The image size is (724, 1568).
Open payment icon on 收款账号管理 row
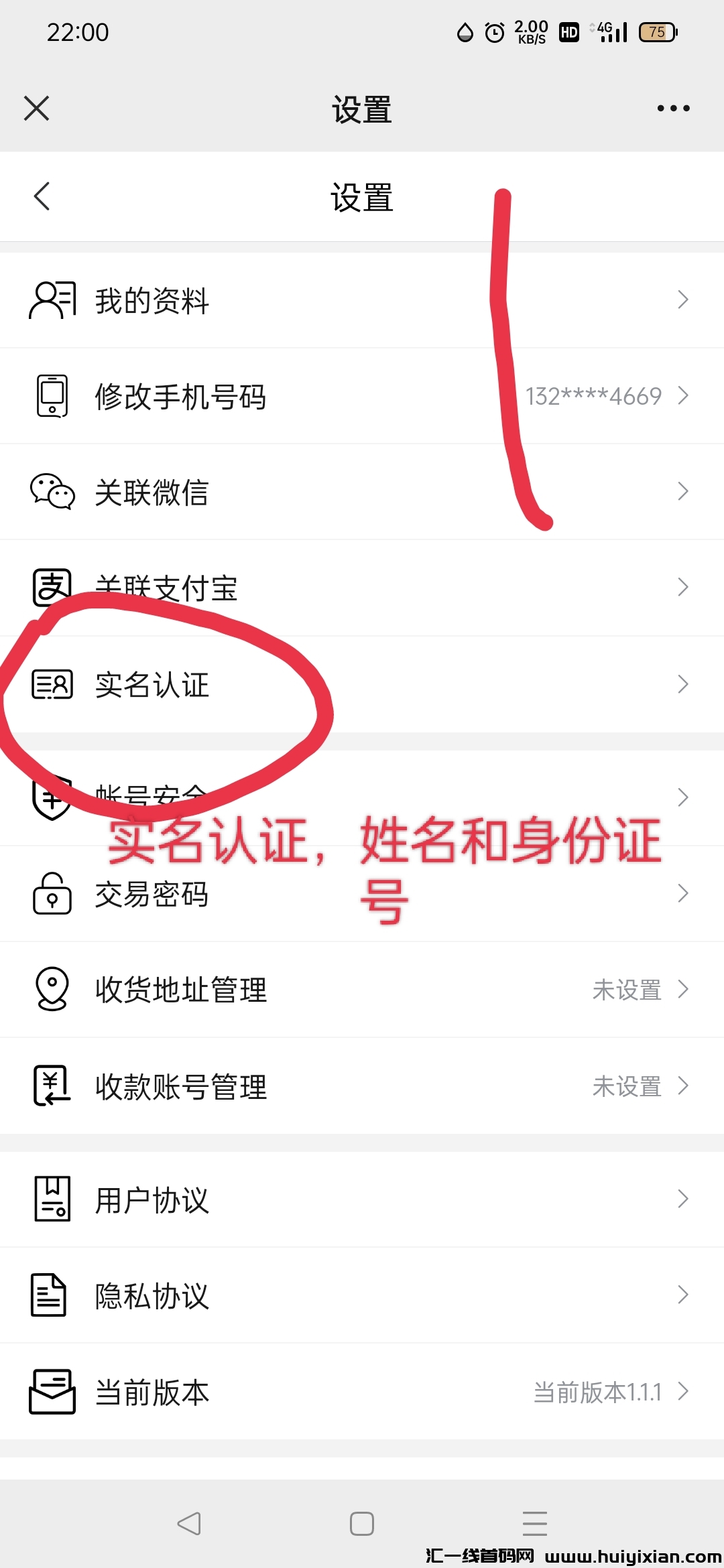click(50, 1086)
